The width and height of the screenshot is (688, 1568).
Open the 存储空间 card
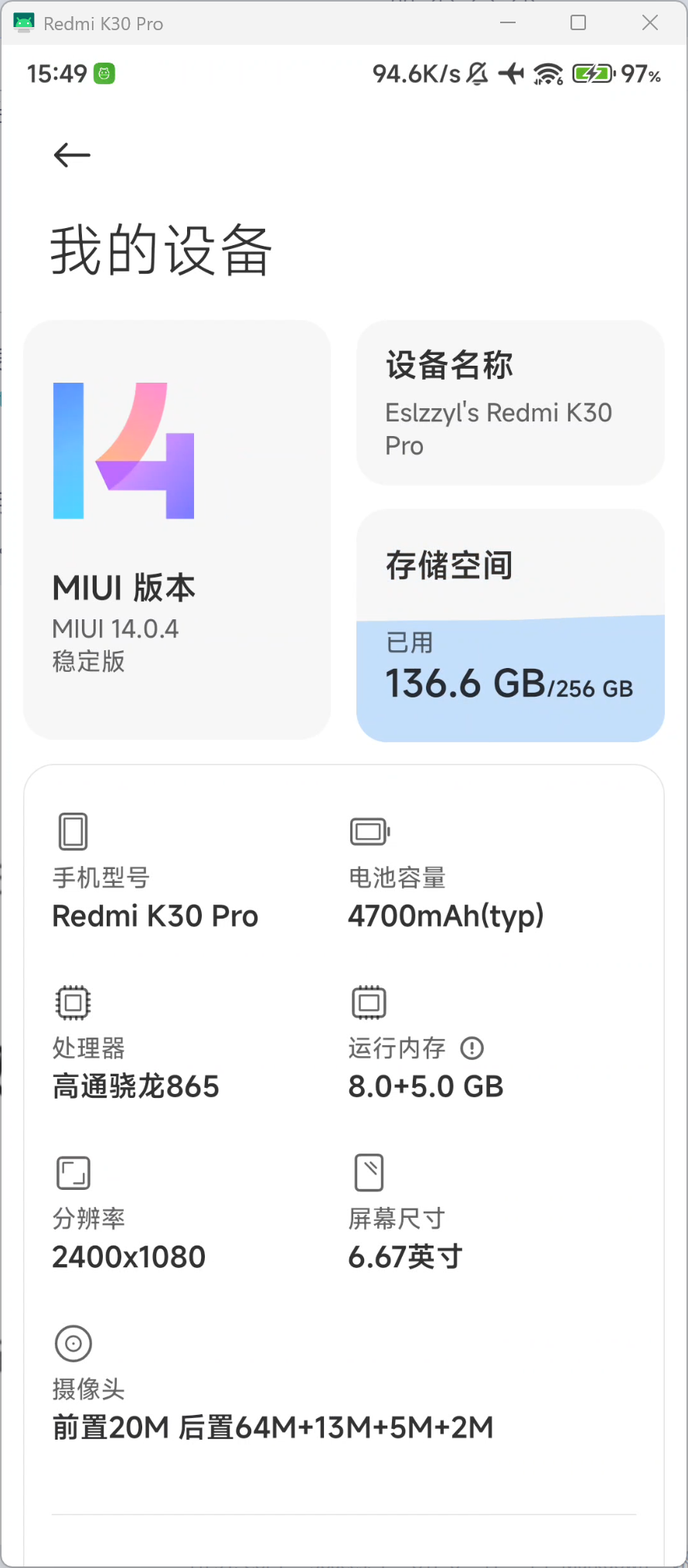click(x=510, y=625)
